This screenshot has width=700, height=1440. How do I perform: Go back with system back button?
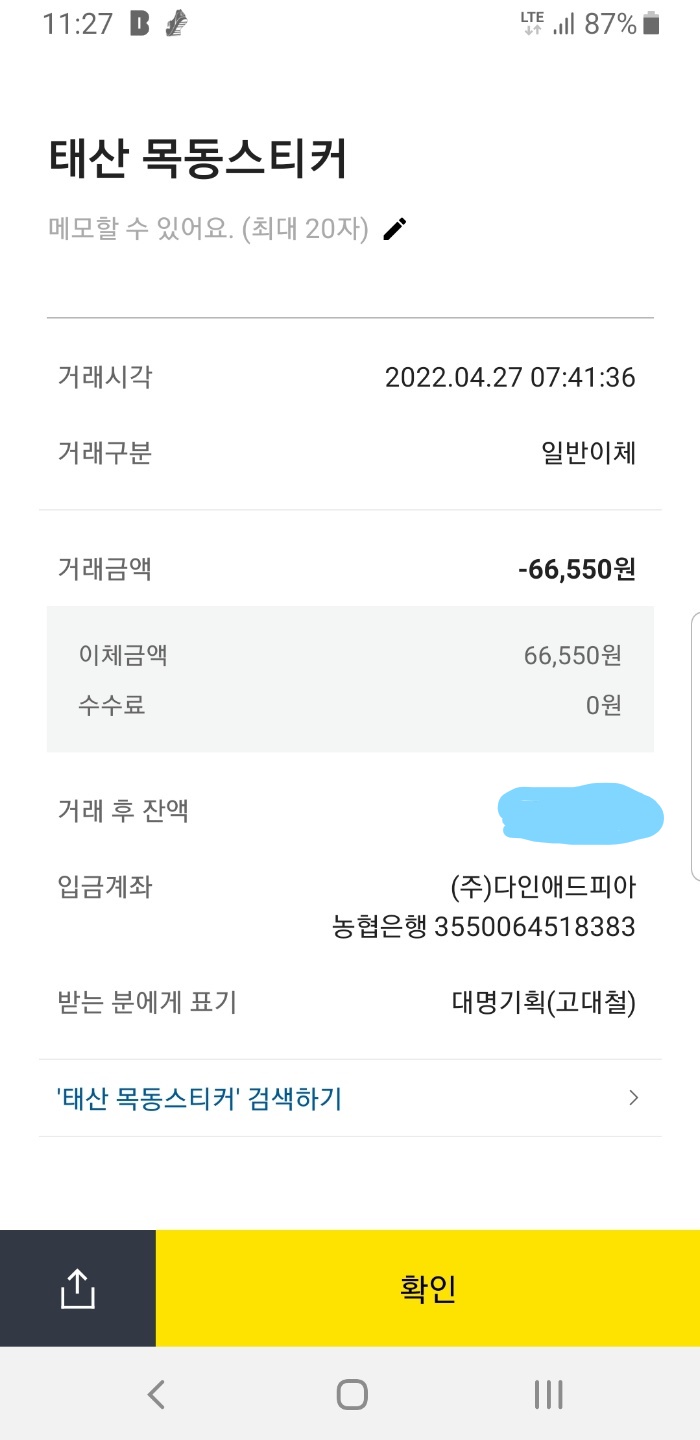pyautogui.click(x=156, y=1394)
